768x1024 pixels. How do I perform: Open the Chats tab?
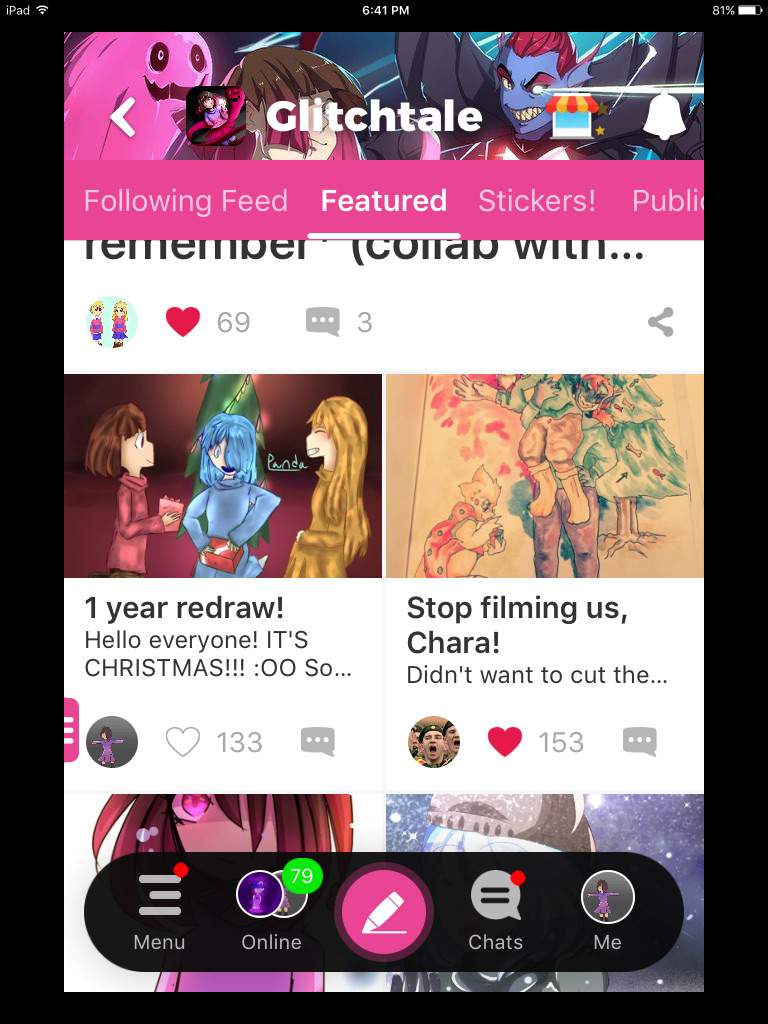point(496,910)
